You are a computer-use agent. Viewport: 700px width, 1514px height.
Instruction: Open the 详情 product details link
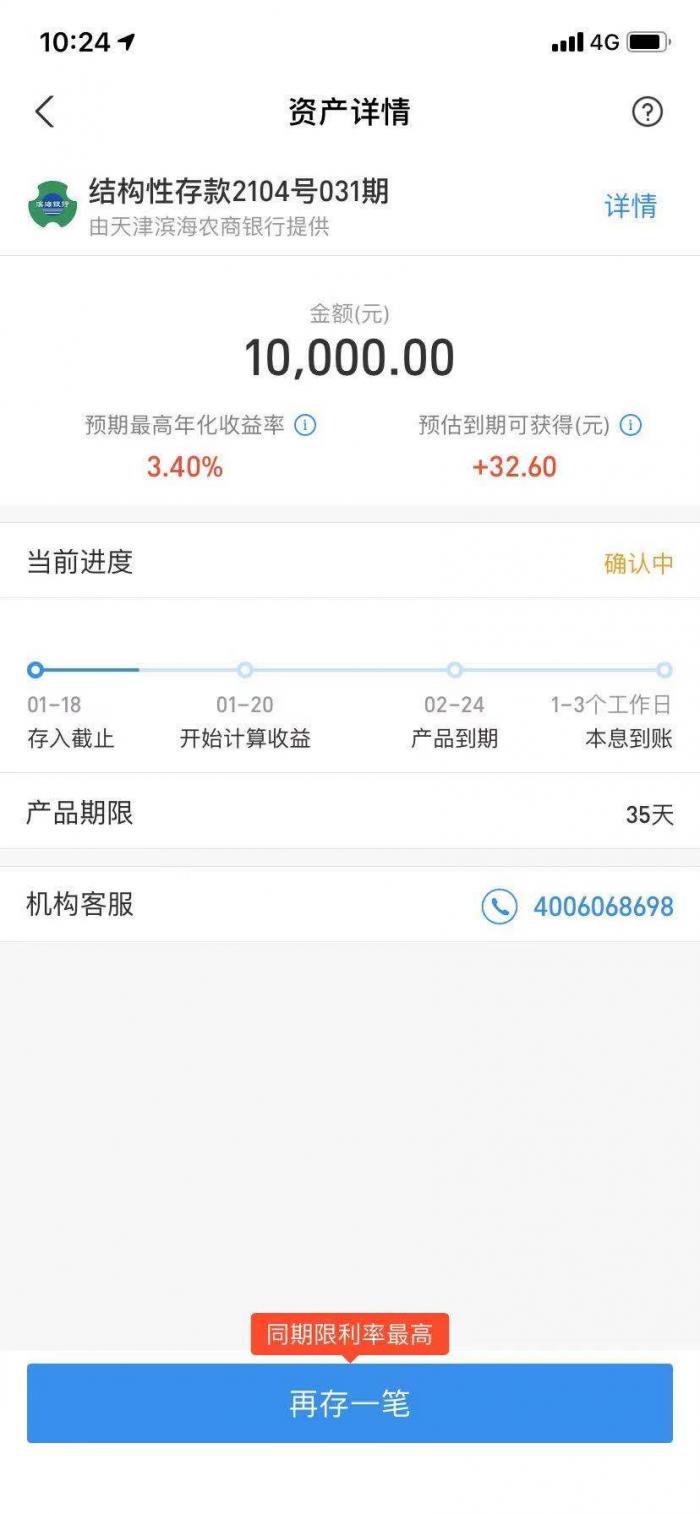click(x=630, y=206)
